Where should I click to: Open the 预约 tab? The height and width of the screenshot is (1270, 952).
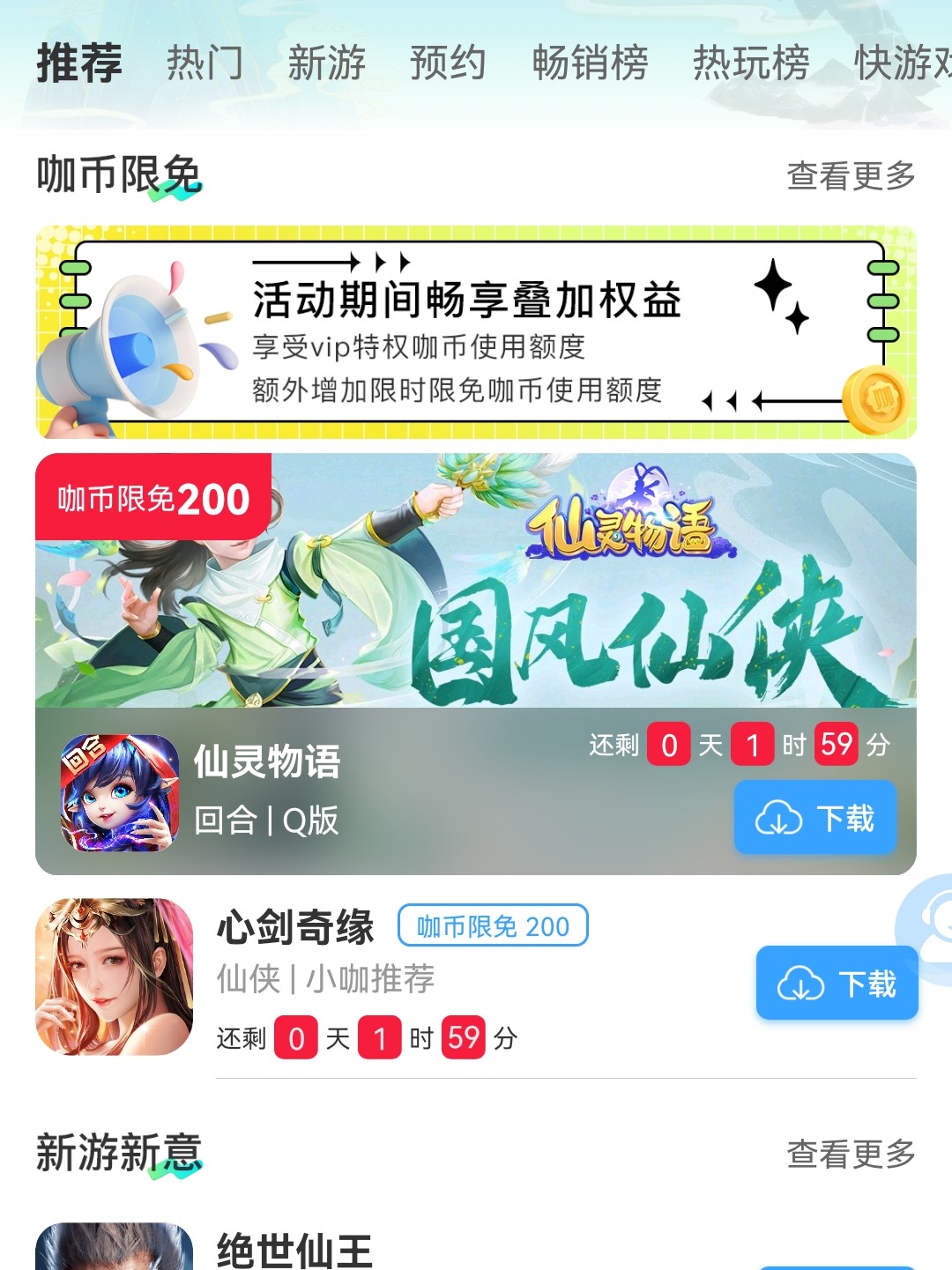[x=448, y=63]
